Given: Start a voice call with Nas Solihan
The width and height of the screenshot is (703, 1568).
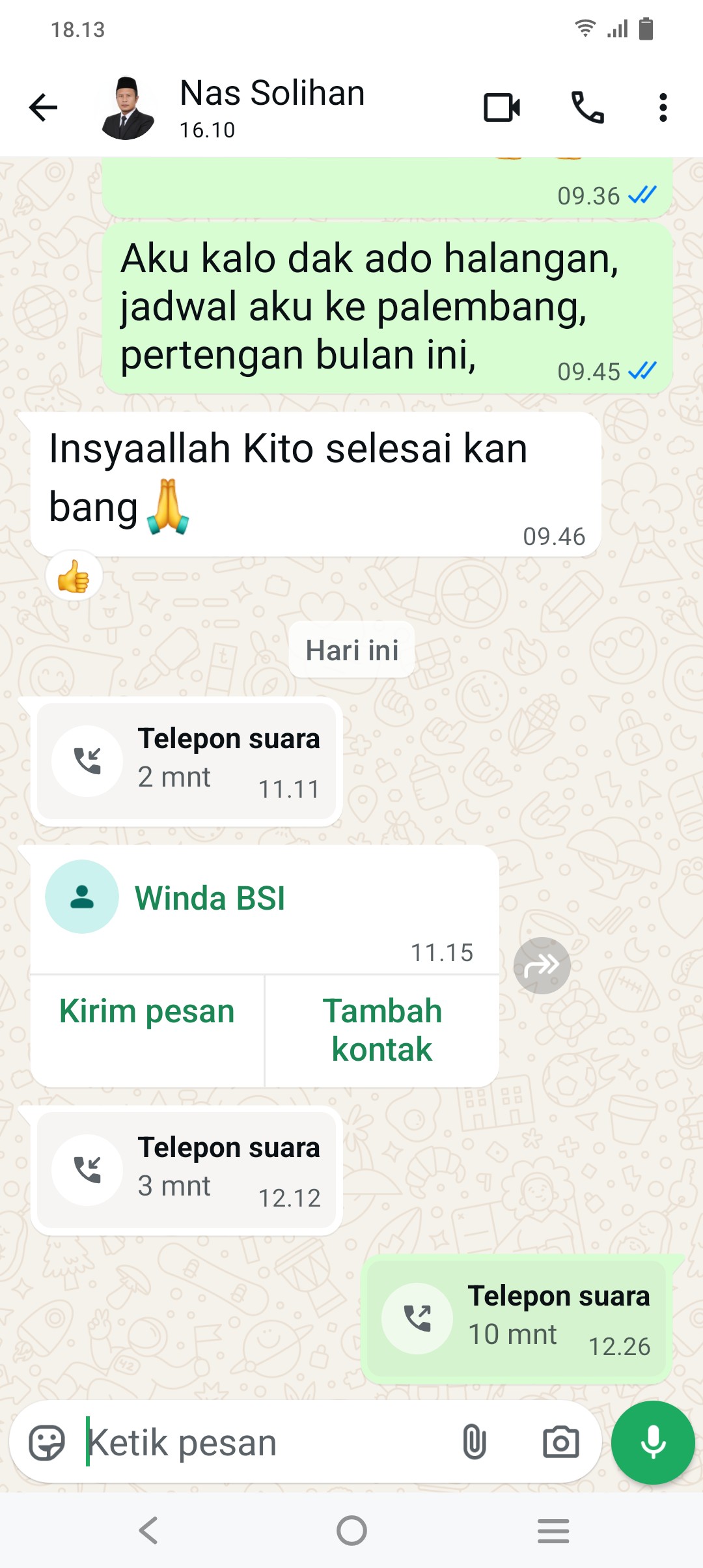Looking at the screenshot, I should pos(587,107).
